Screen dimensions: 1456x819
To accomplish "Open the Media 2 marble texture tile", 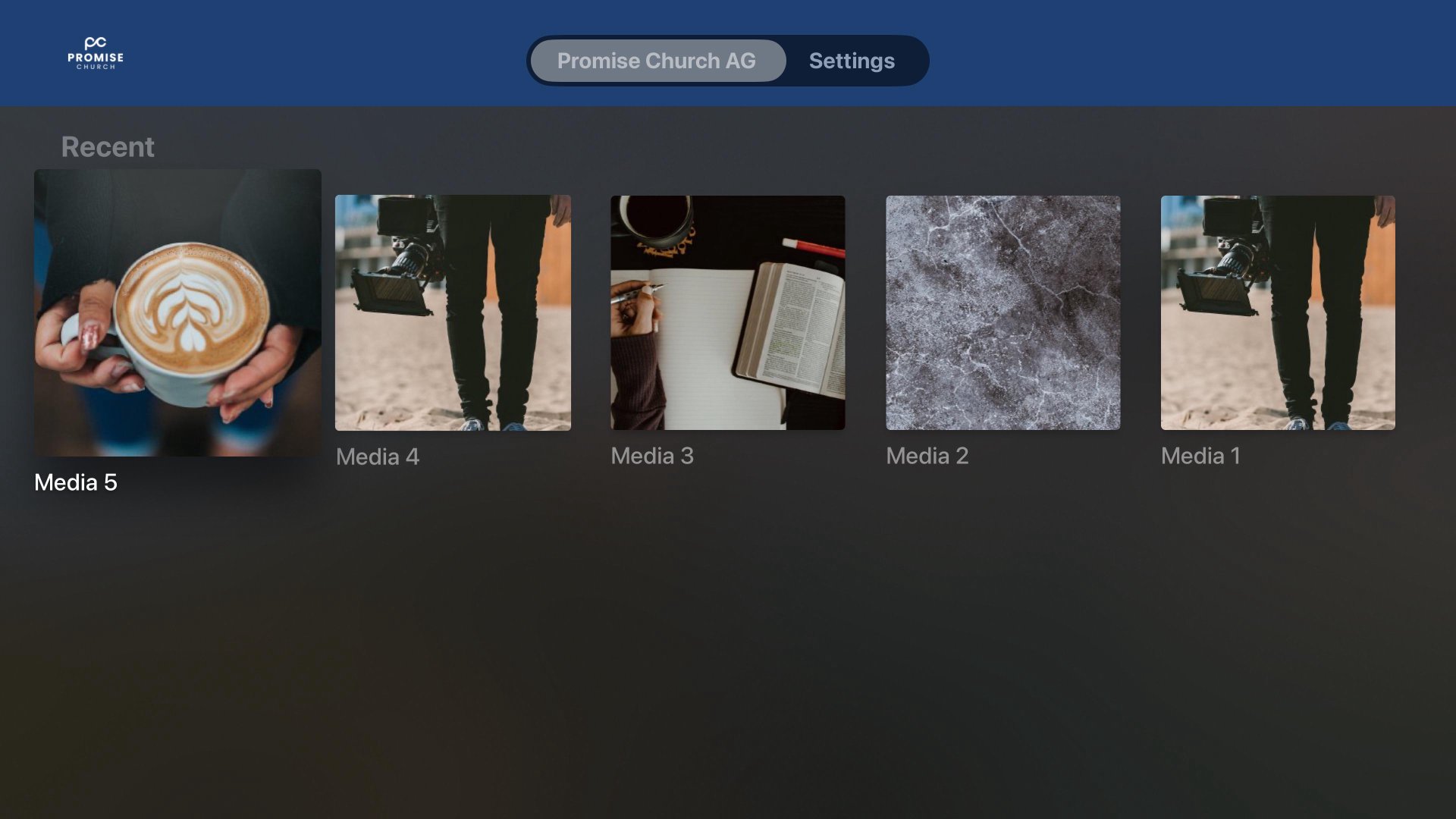I will click(1003, 312).
